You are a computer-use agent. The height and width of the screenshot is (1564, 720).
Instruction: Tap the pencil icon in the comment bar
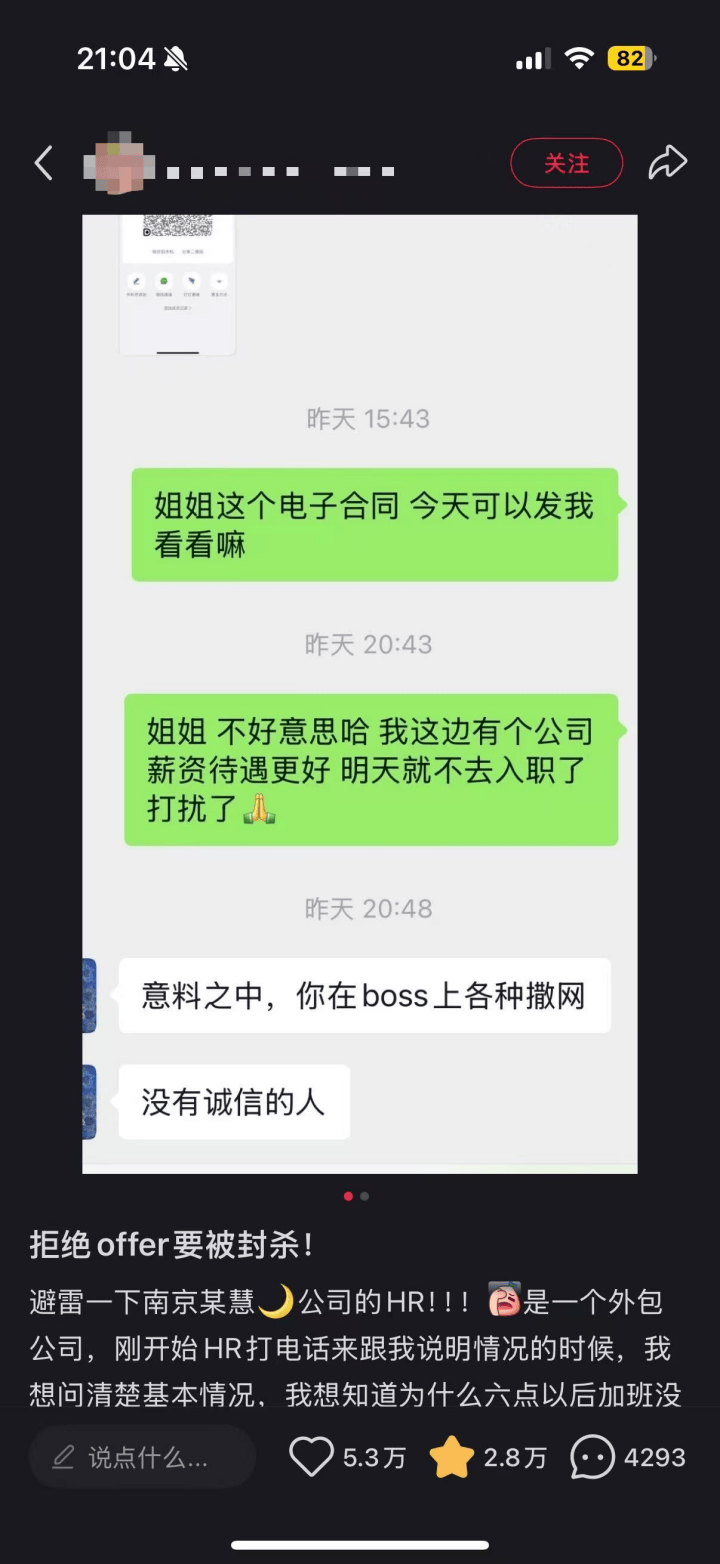point(62,1457)
